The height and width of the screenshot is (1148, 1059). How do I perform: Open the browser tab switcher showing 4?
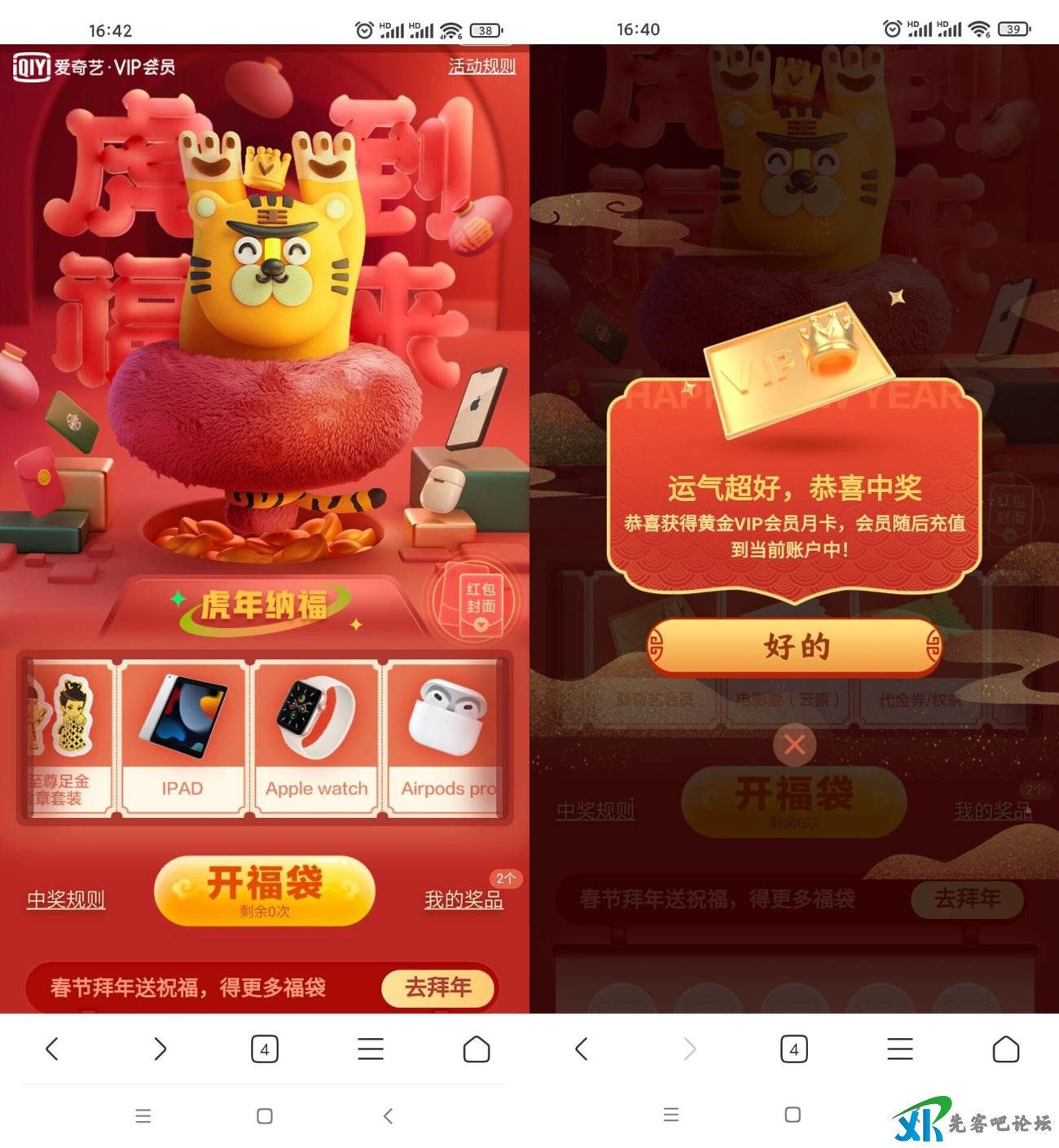tap(264, 1049)
